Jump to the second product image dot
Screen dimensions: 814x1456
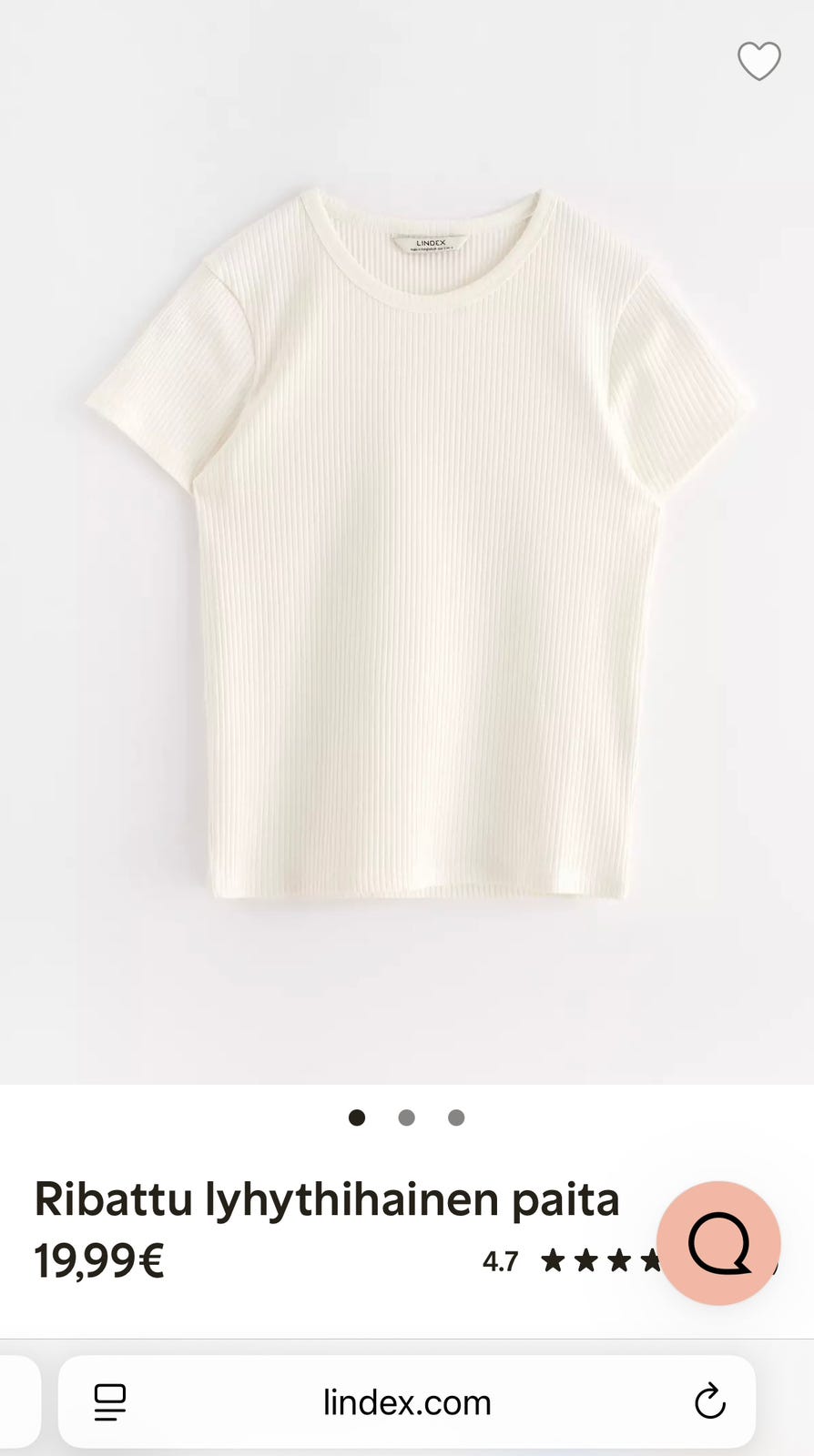(407, 1117)
